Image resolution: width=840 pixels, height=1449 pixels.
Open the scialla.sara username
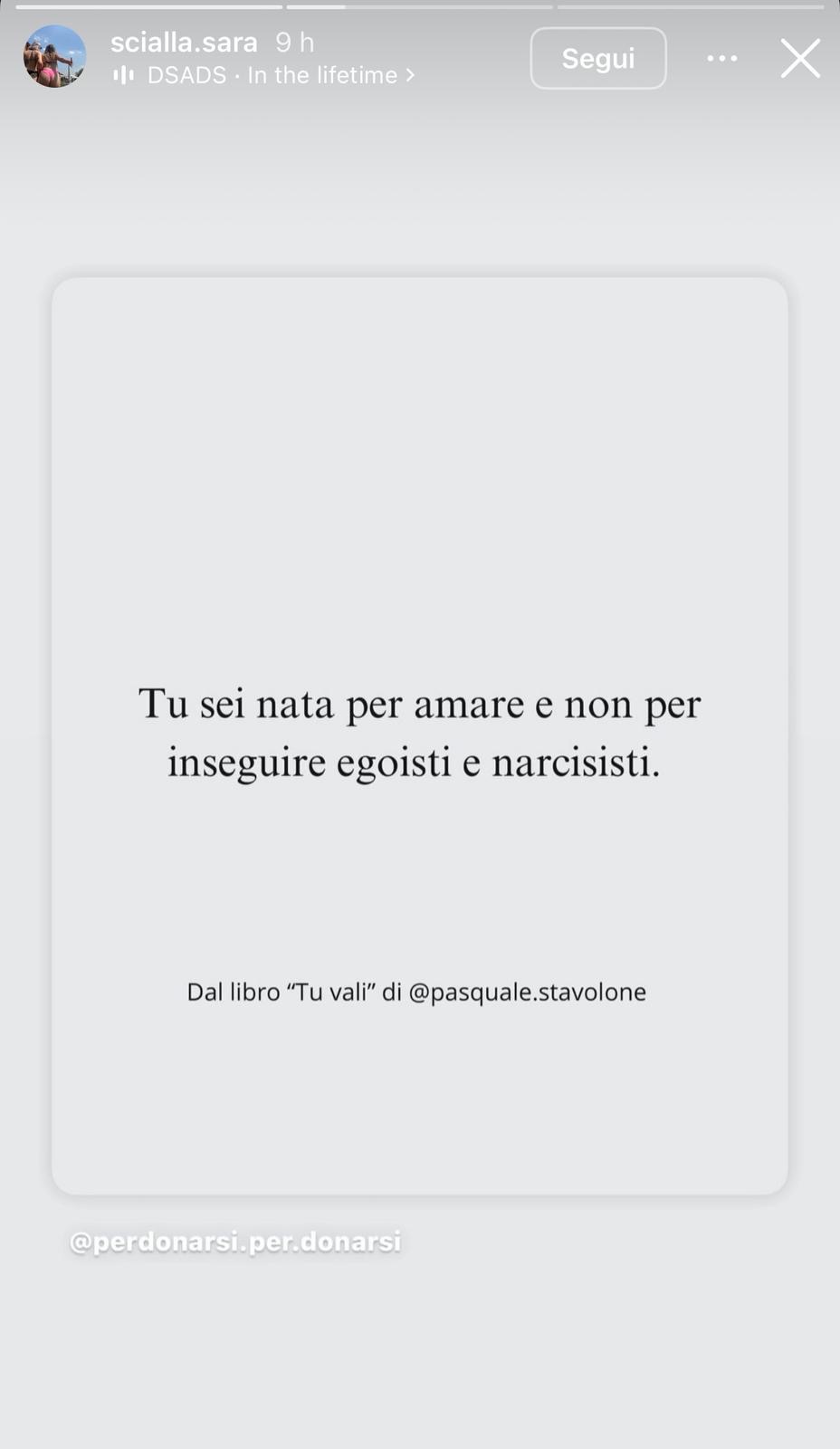tap(184, 43)
